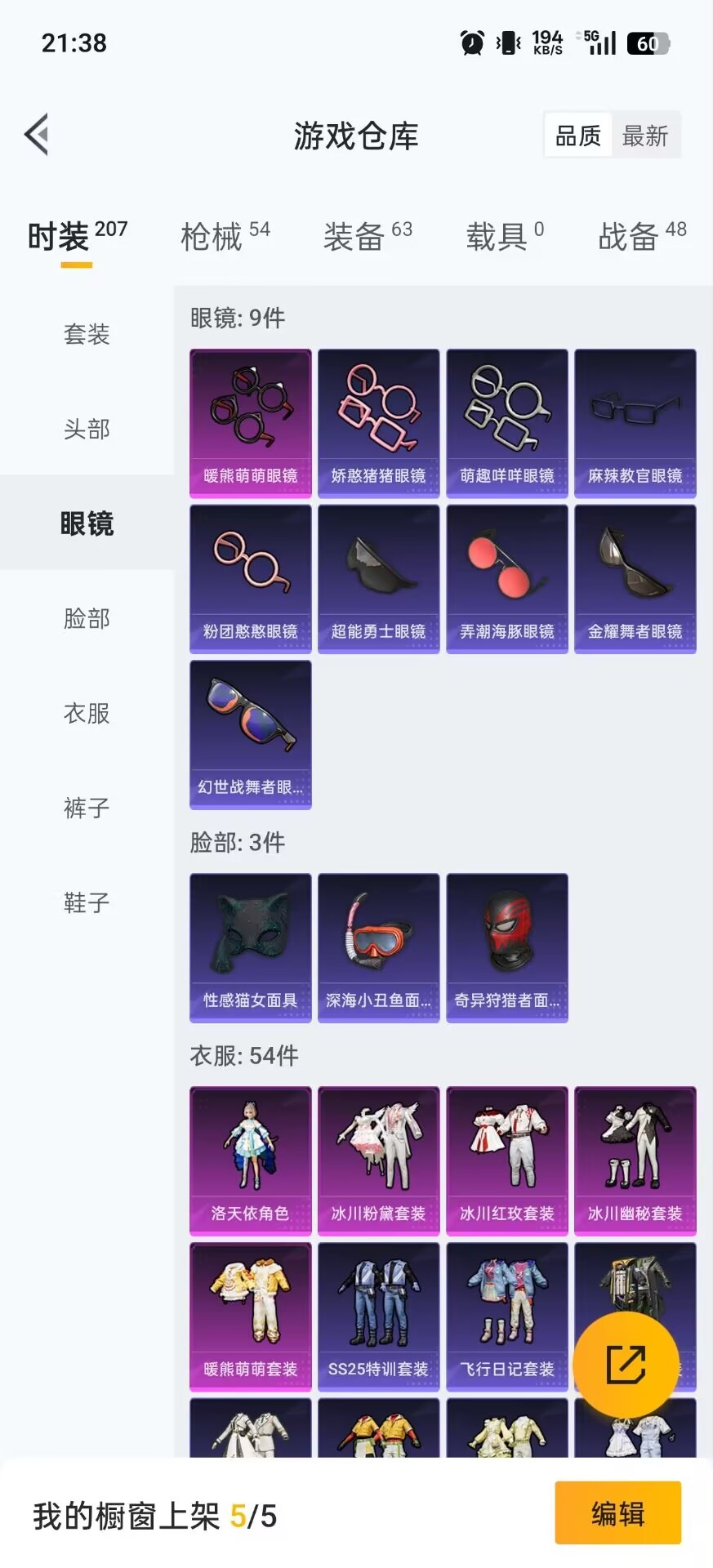Select the SS25特训套装 outfit
This screenshot has height=1568, width=713.
pyautogui.click(x=378, y=1315)
